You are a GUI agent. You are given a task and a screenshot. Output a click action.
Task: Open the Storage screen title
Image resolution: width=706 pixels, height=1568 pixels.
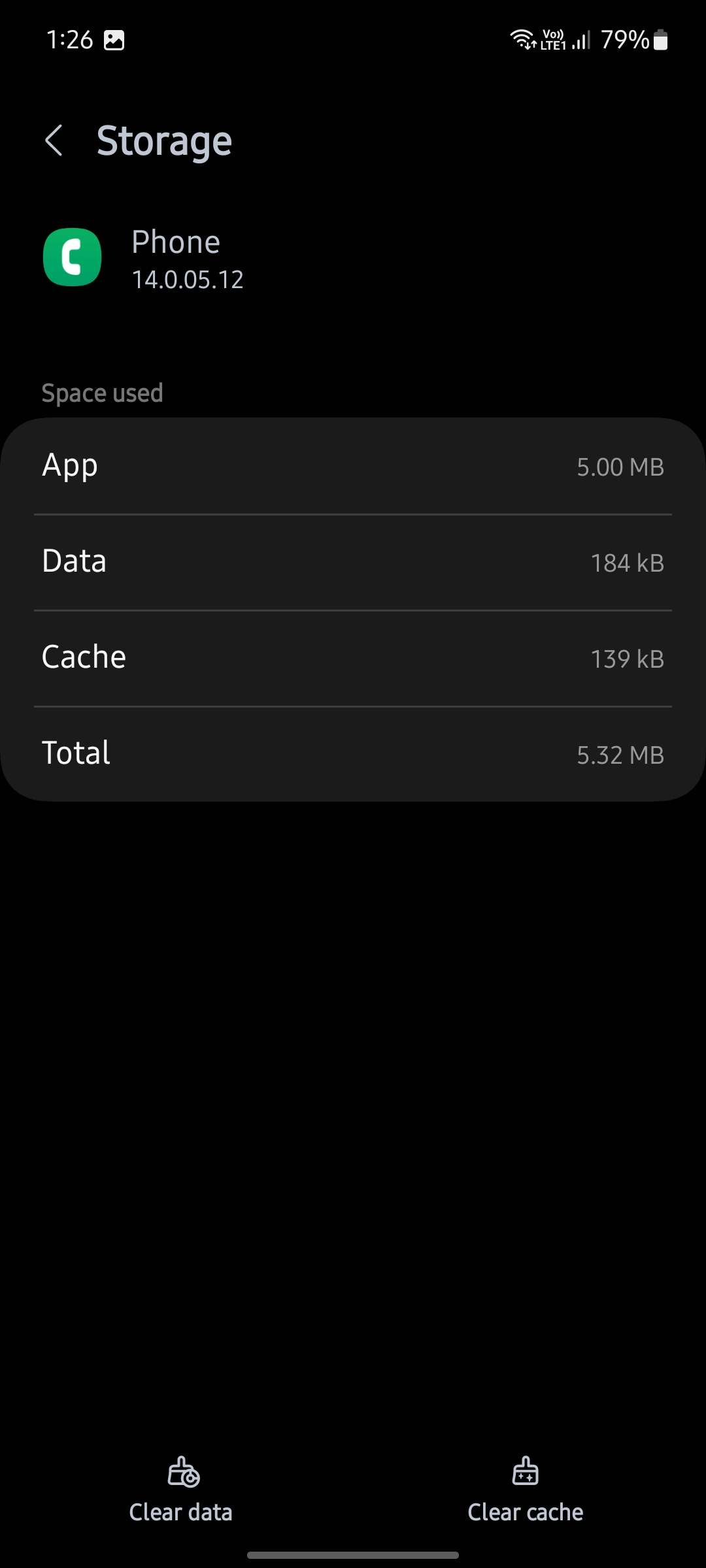point(164,140)
